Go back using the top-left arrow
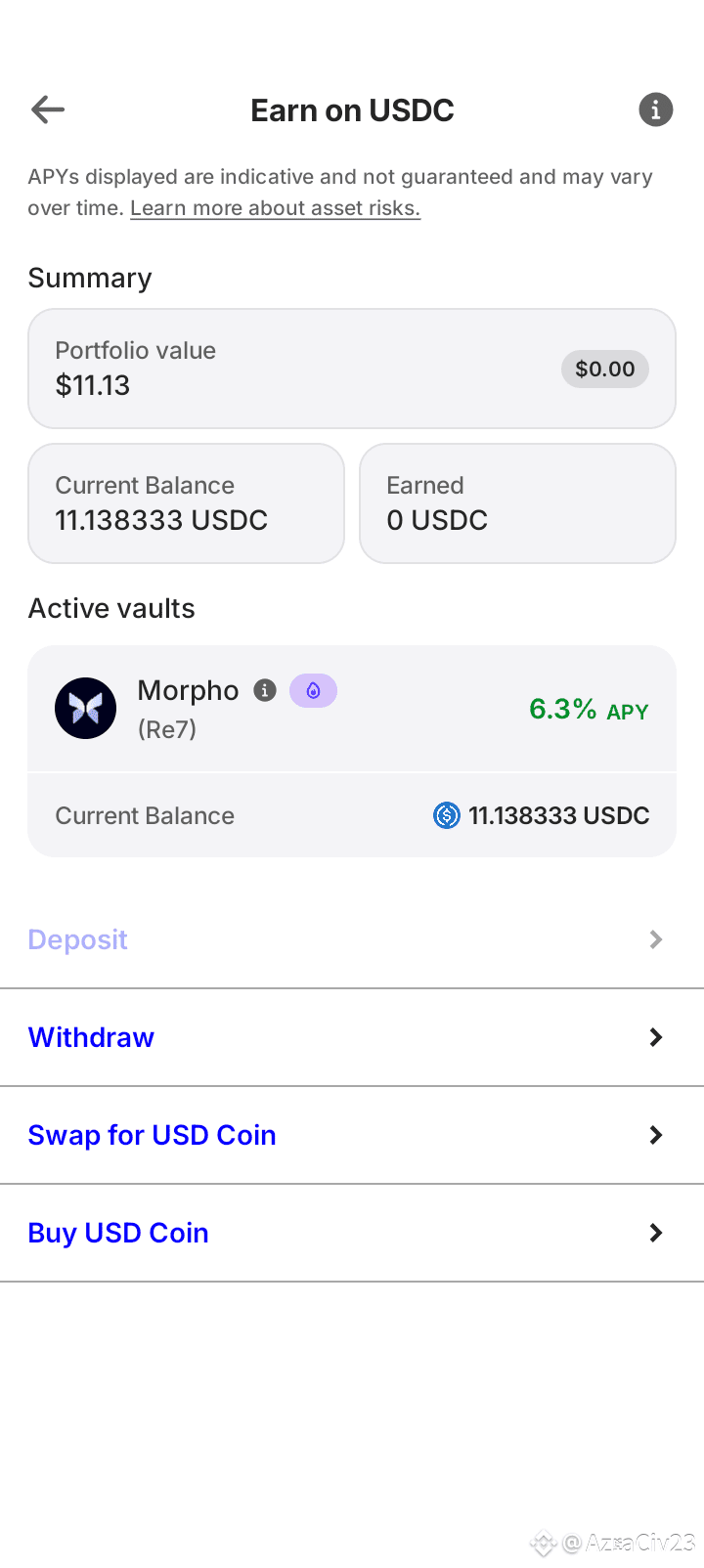 click(47, 109)
